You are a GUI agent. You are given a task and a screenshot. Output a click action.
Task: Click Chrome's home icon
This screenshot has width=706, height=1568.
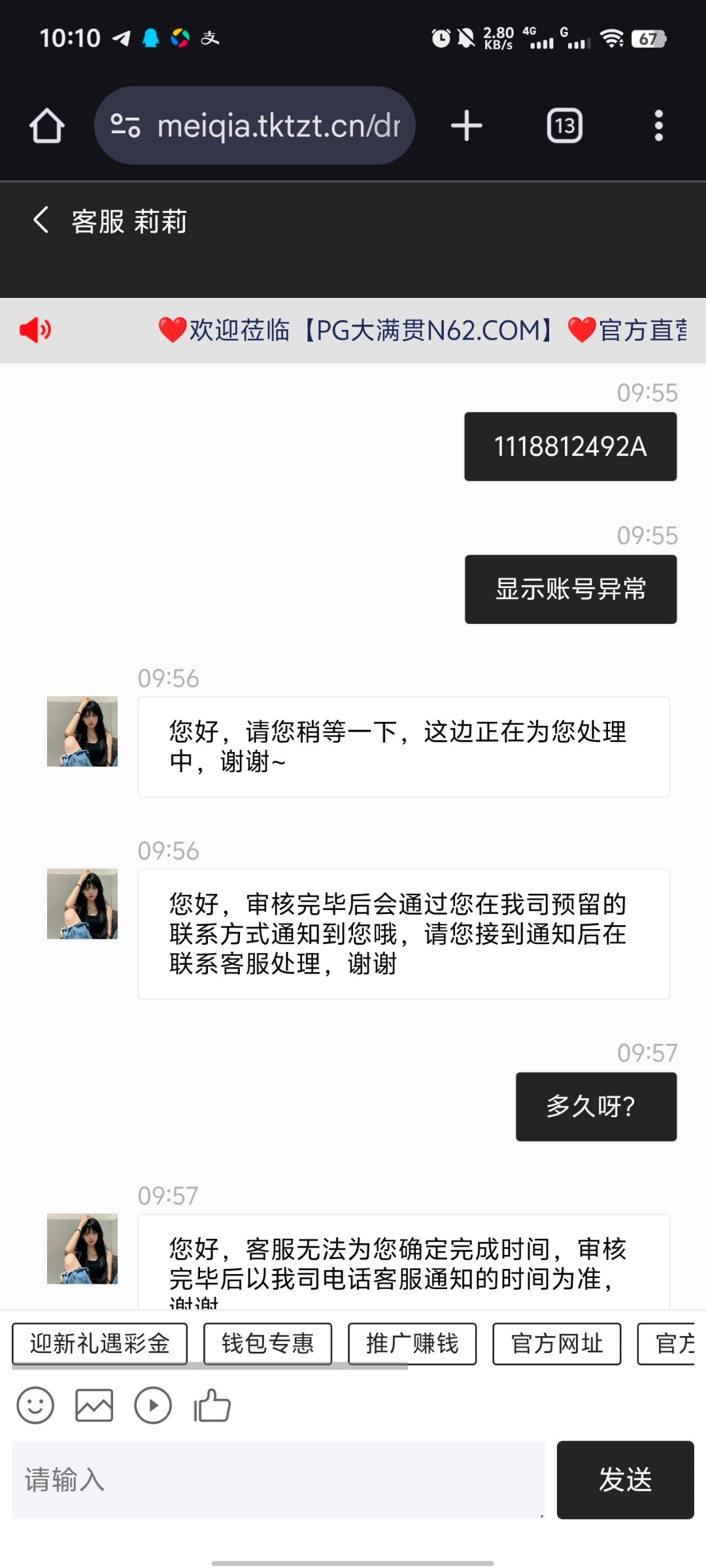click(46, 125)
